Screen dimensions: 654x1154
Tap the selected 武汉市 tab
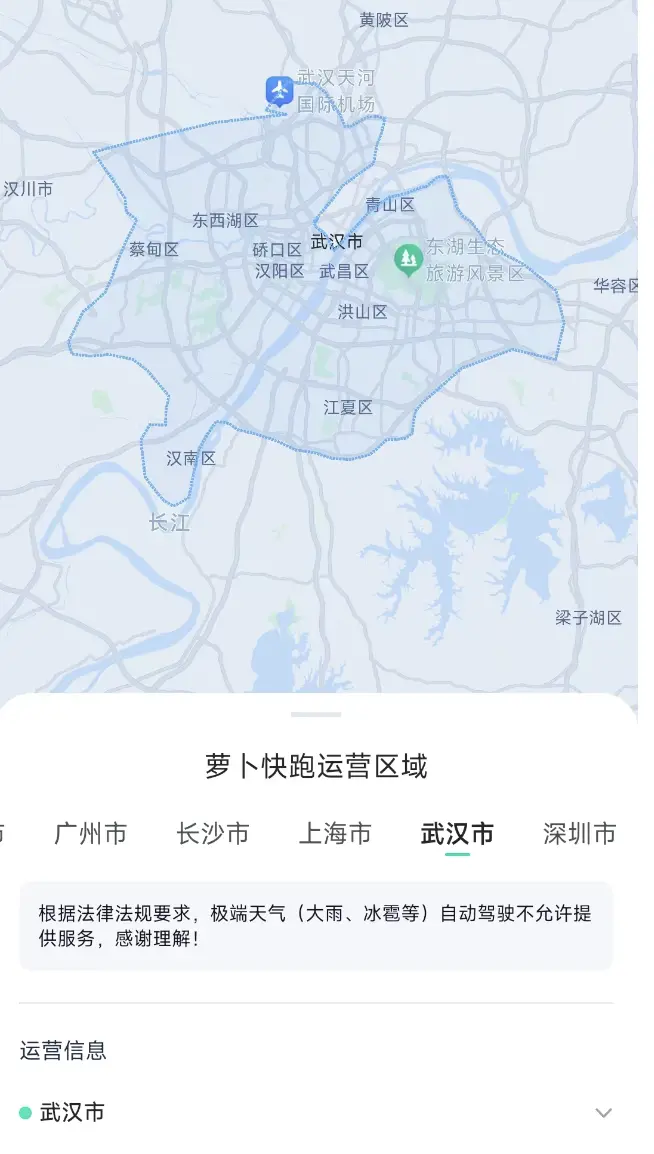click(x=457, y=833)
